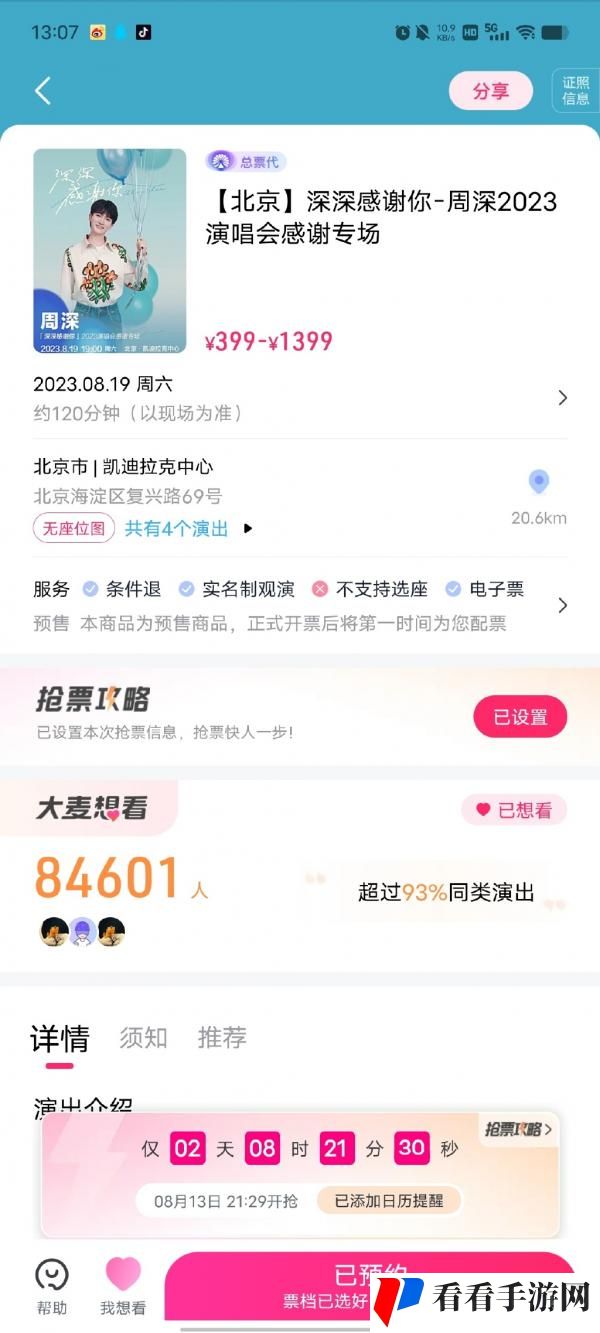Open 帮助 help at the bottom

click(51, 1285)
